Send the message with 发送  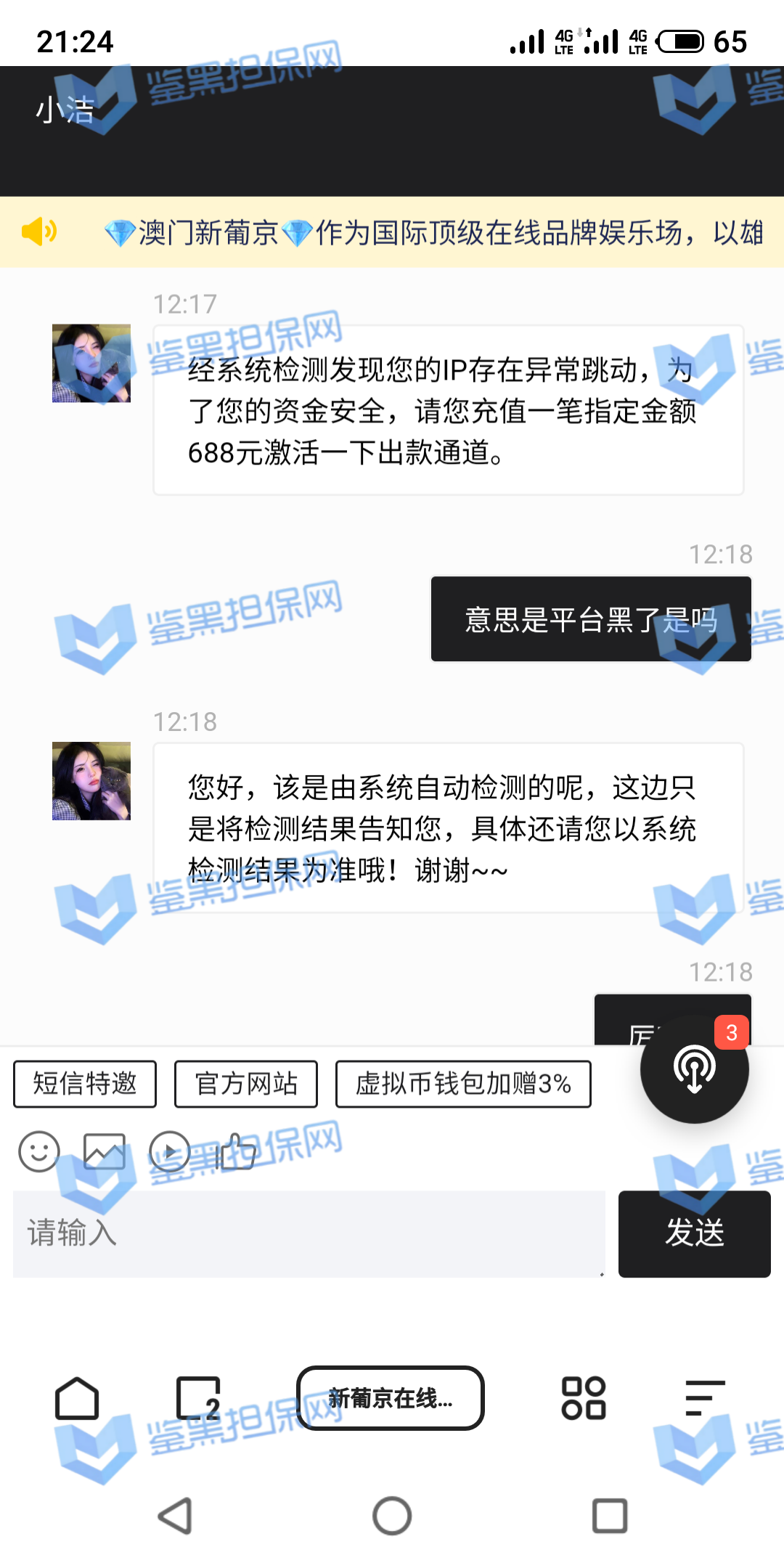[694, 1233]
